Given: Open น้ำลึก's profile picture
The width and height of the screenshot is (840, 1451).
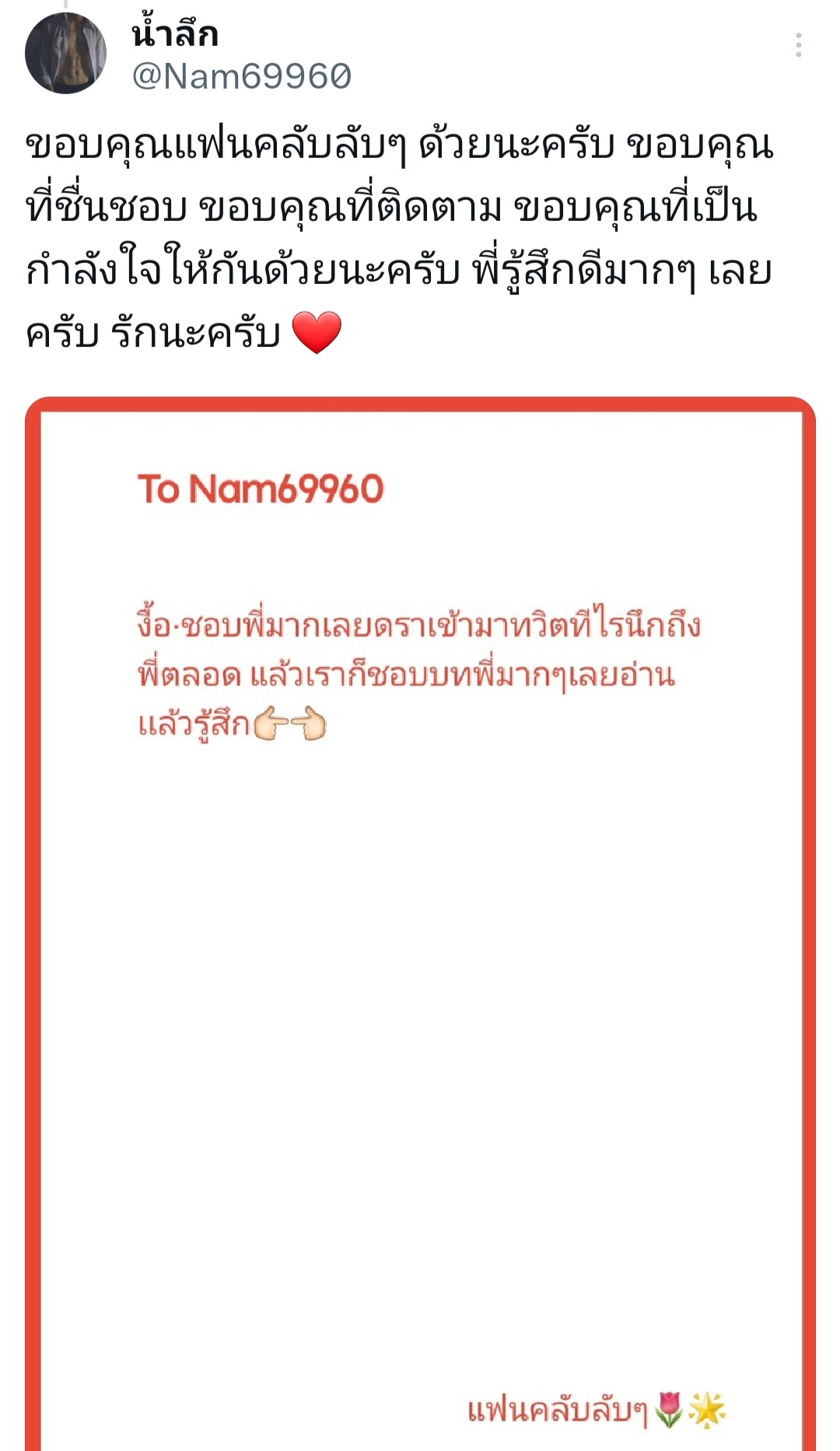Looking at the screenshot, I should pyautogui.click(x=65, y=53).
